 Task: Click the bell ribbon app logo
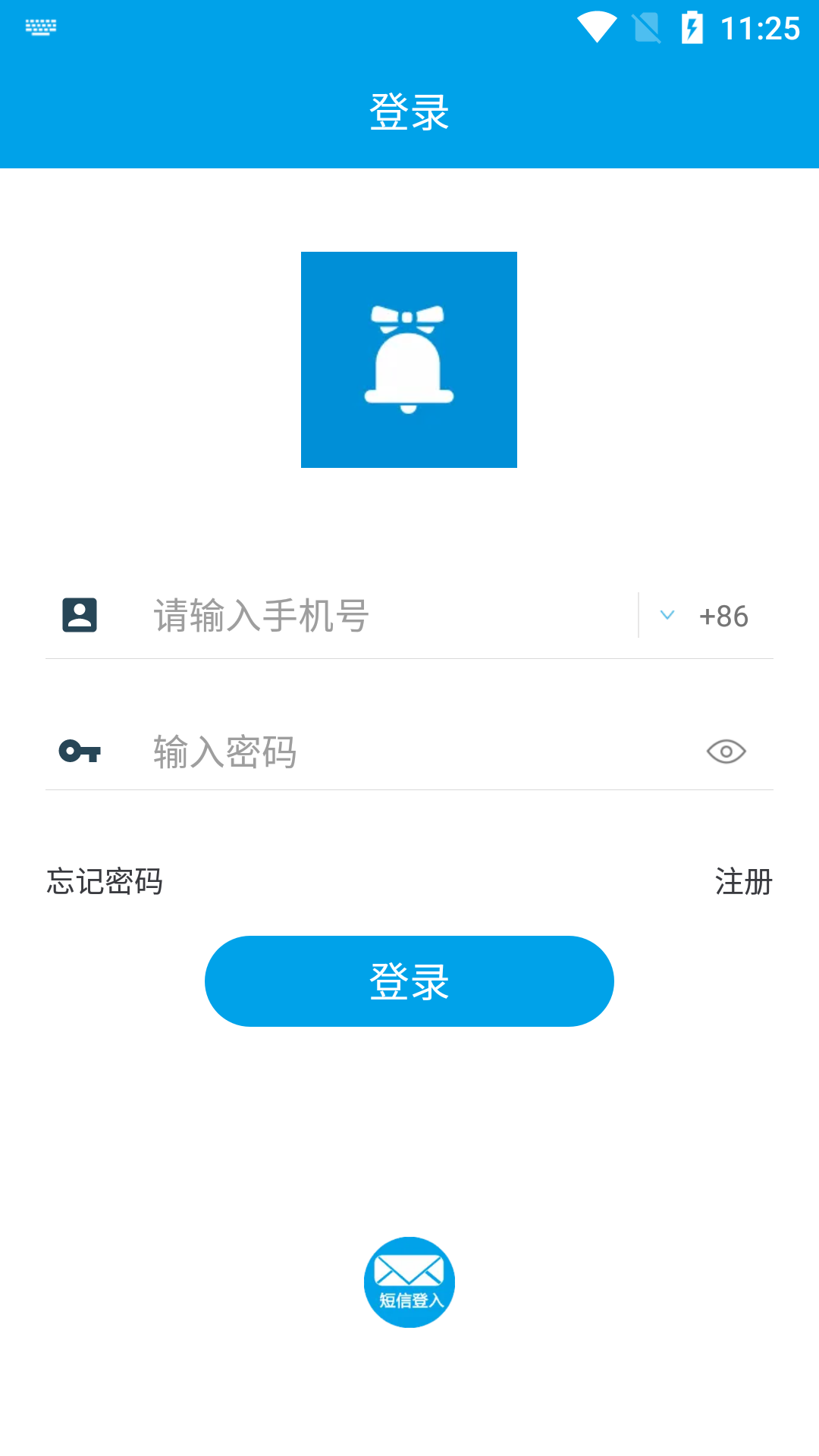409,359
